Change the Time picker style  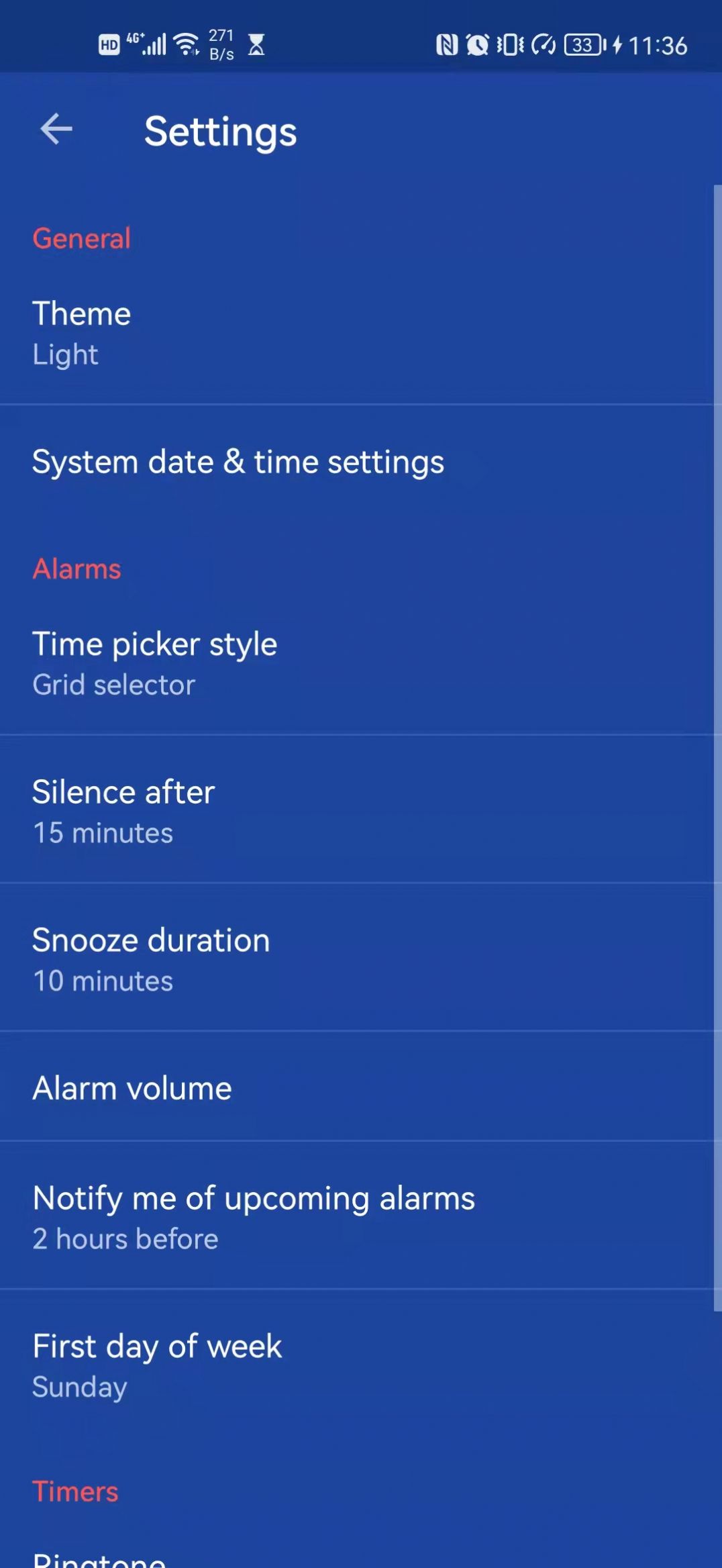356,663
